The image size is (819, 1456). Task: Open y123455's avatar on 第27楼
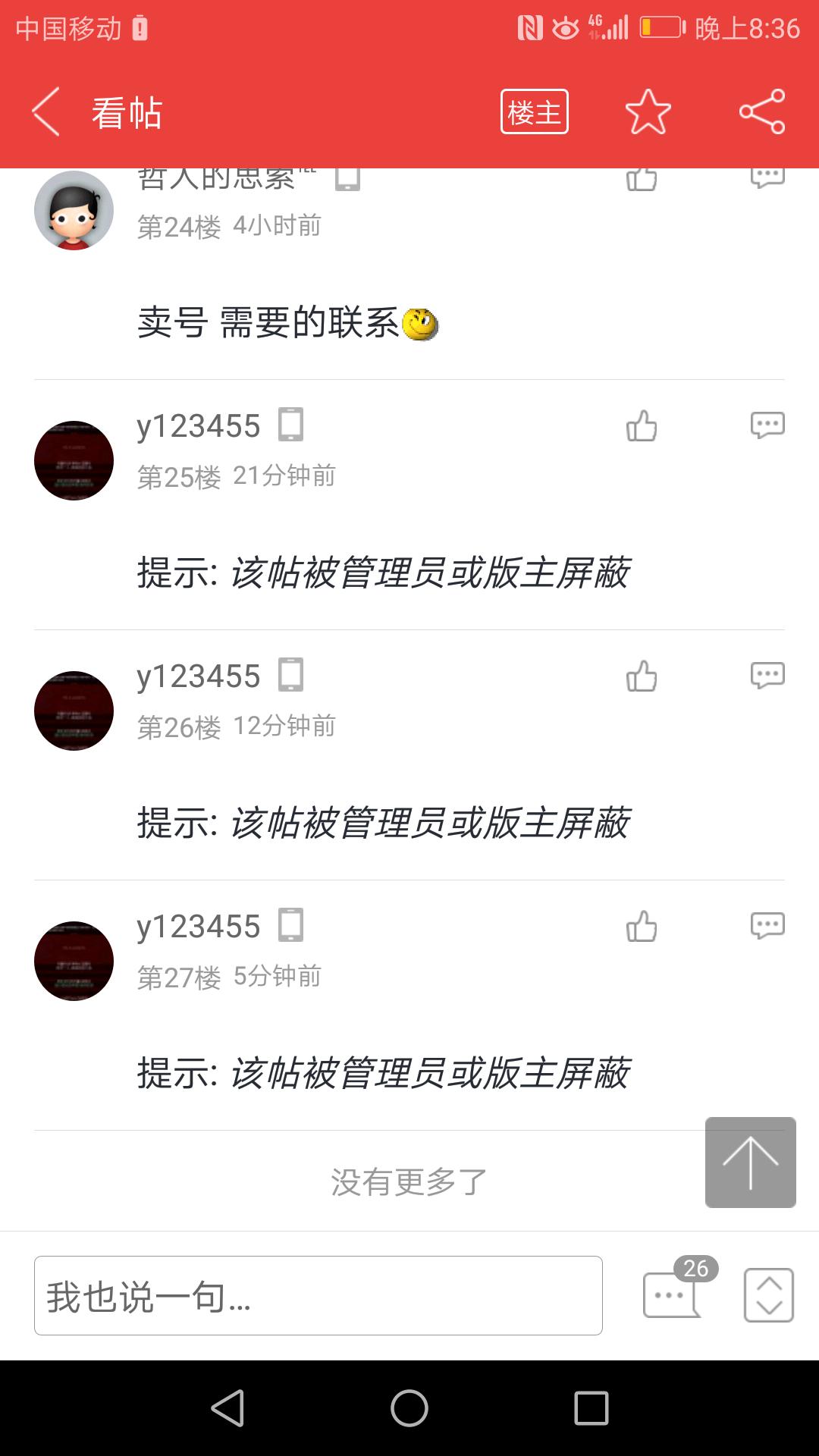(x=74, y=961)
